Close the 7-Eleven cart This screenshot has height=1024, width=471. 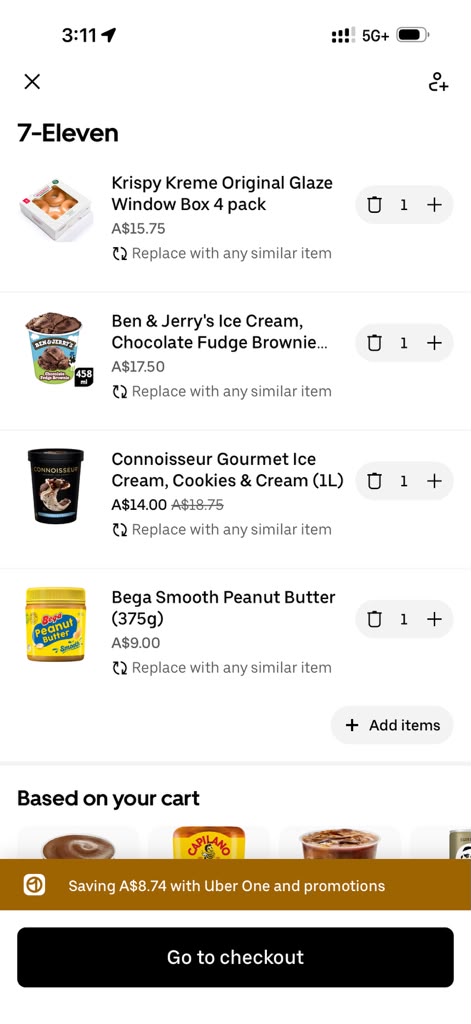[x=32, y=82]
